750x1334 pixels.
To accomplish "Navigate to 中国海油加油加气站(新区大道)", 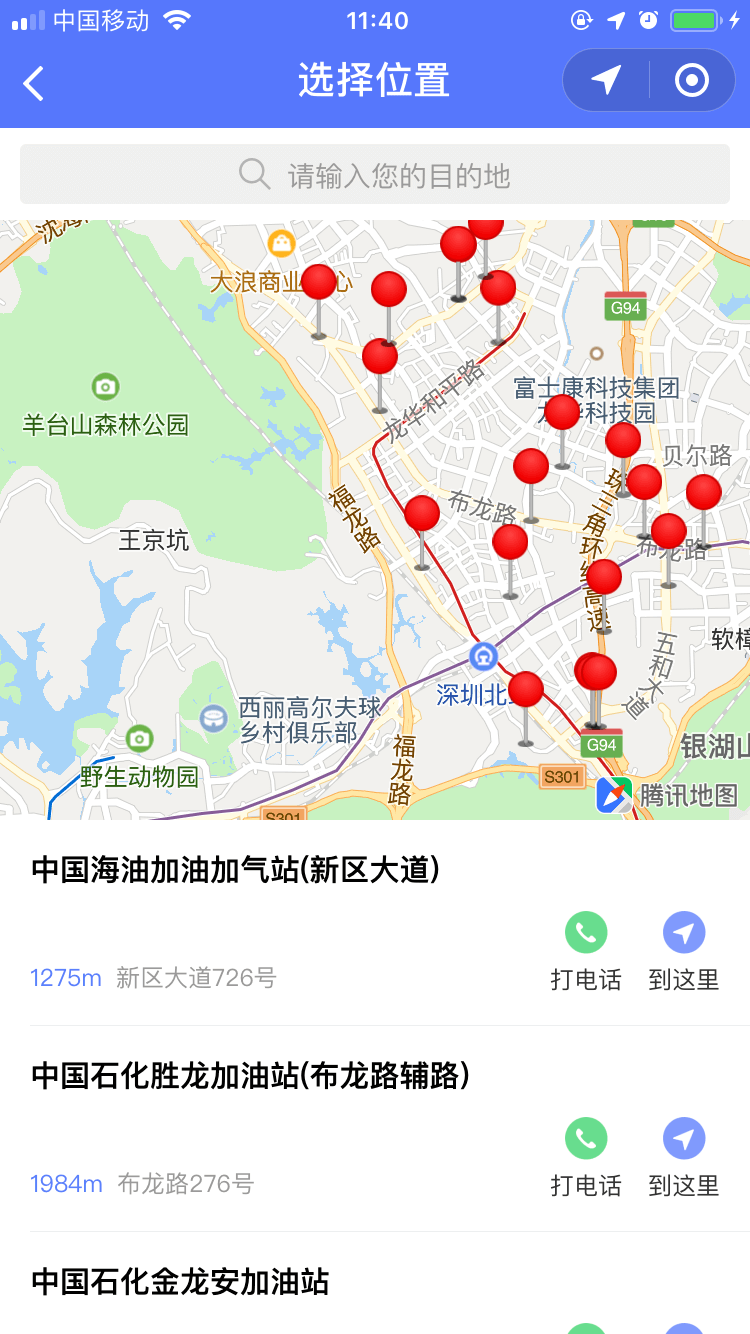I will tap(684, 950).
